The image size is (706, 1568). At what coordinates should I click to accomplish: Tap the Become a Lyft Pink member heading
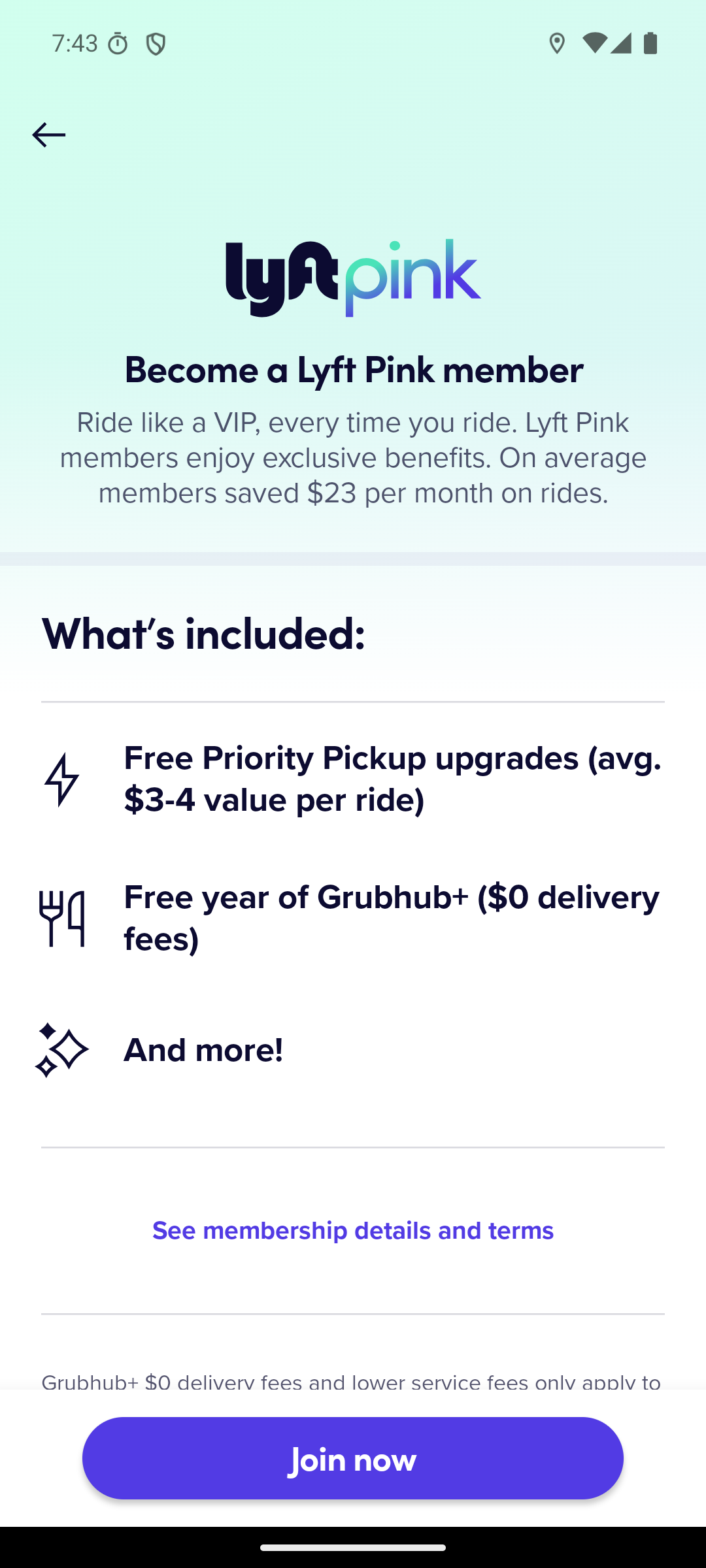pyautogui.click(x=353, y=369)
